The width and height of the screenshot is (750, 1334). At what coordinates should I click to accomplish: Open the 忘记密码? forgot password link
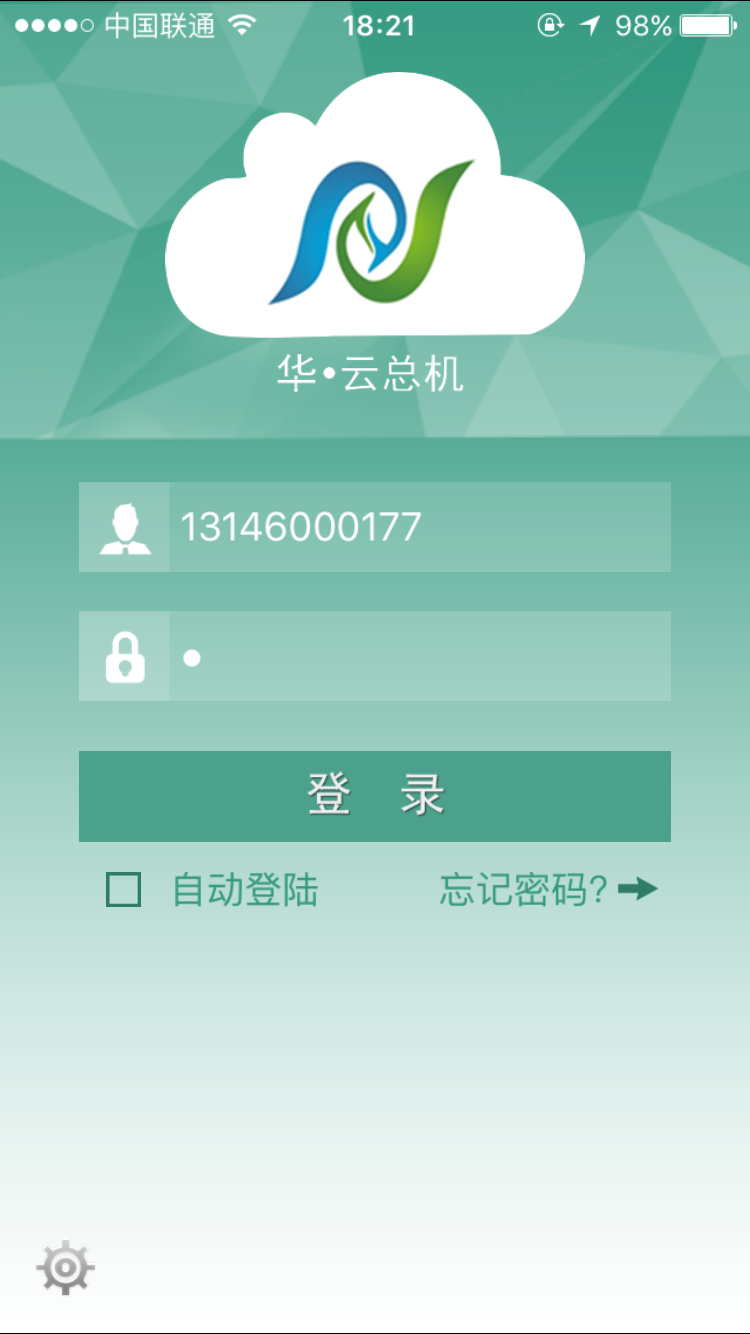click(x=547, y=889)
